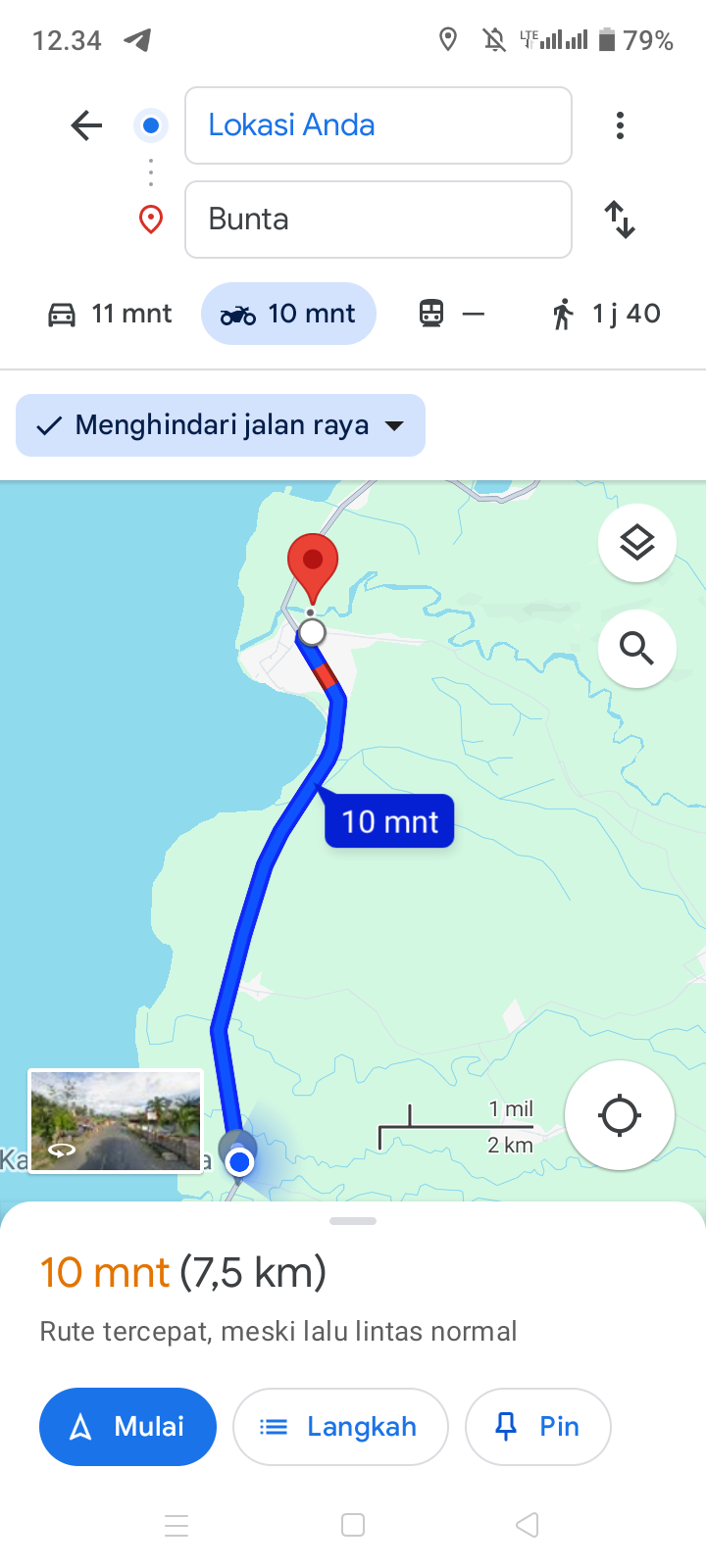This screenshot has width=706, height=1568.
Task: Open the map layers button
Action: tap(637, 543)
